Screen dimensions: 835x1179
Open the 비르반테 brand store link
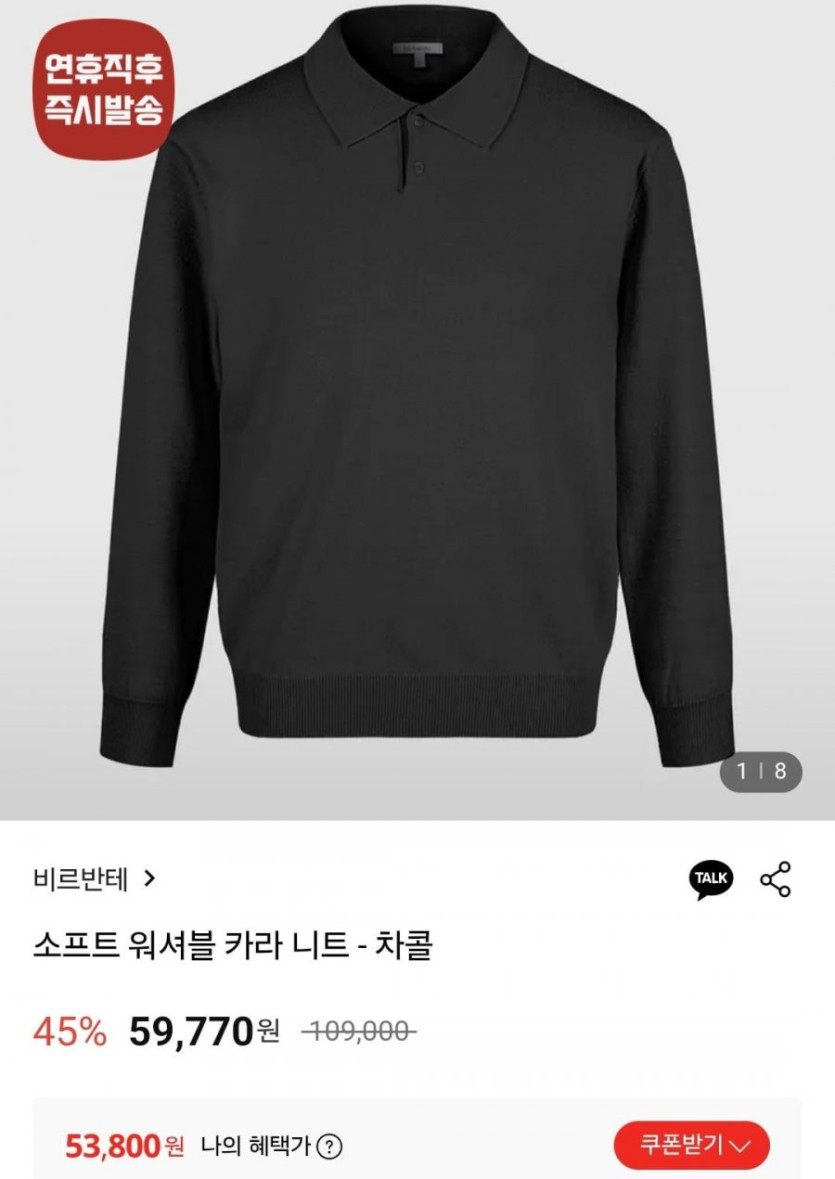click(x=94, y=879)
